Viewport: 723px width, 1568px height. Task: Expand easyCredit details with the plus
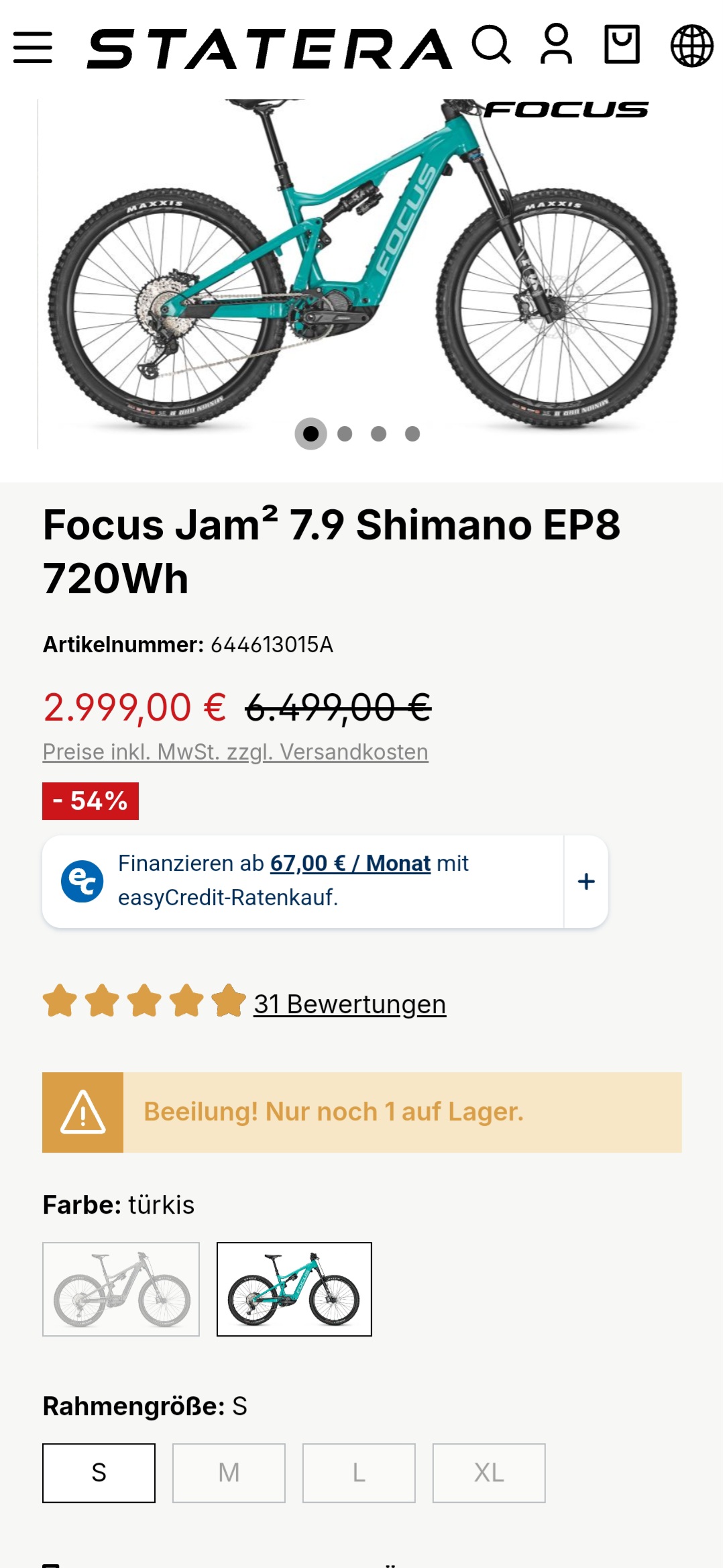tap(586, 882)
